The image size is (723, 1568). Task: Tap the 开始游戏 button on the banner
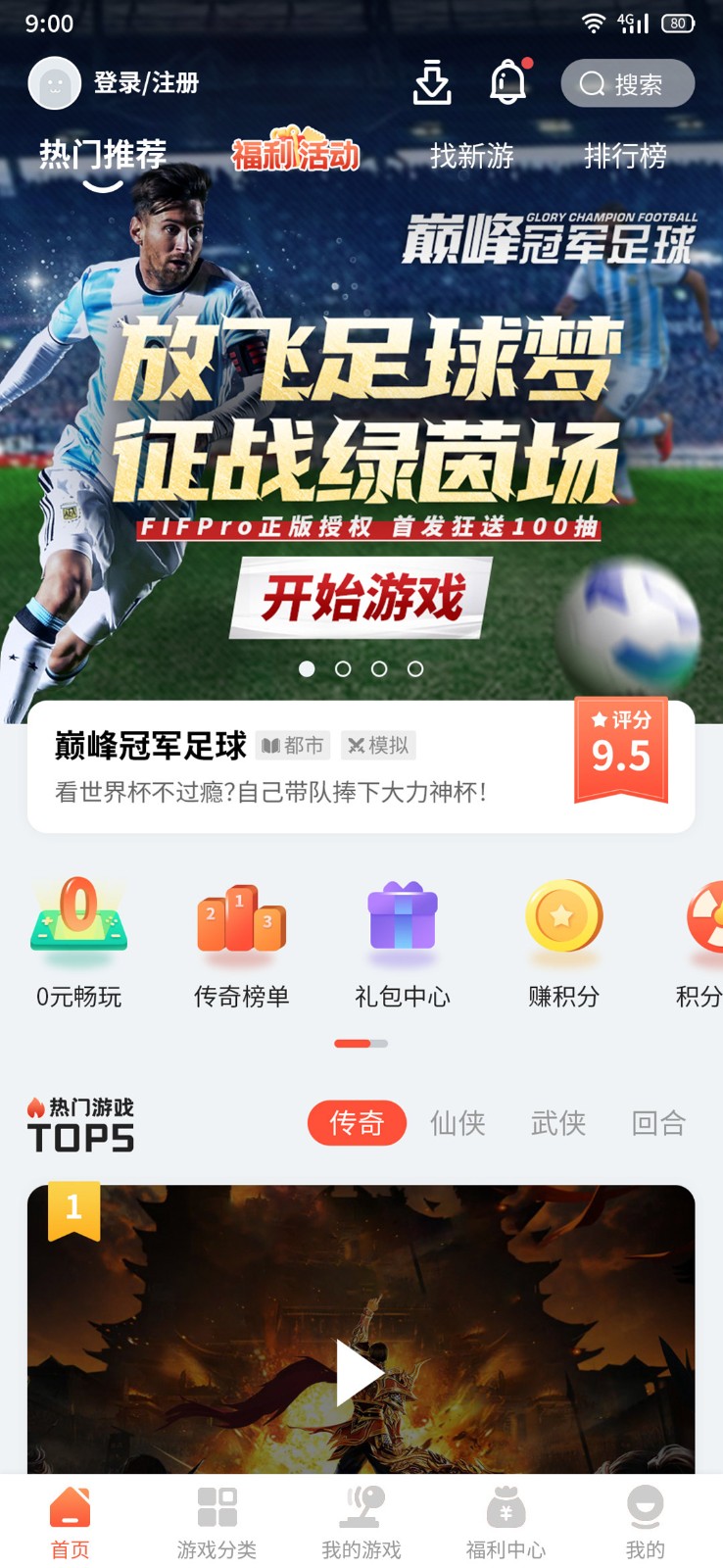361,598
